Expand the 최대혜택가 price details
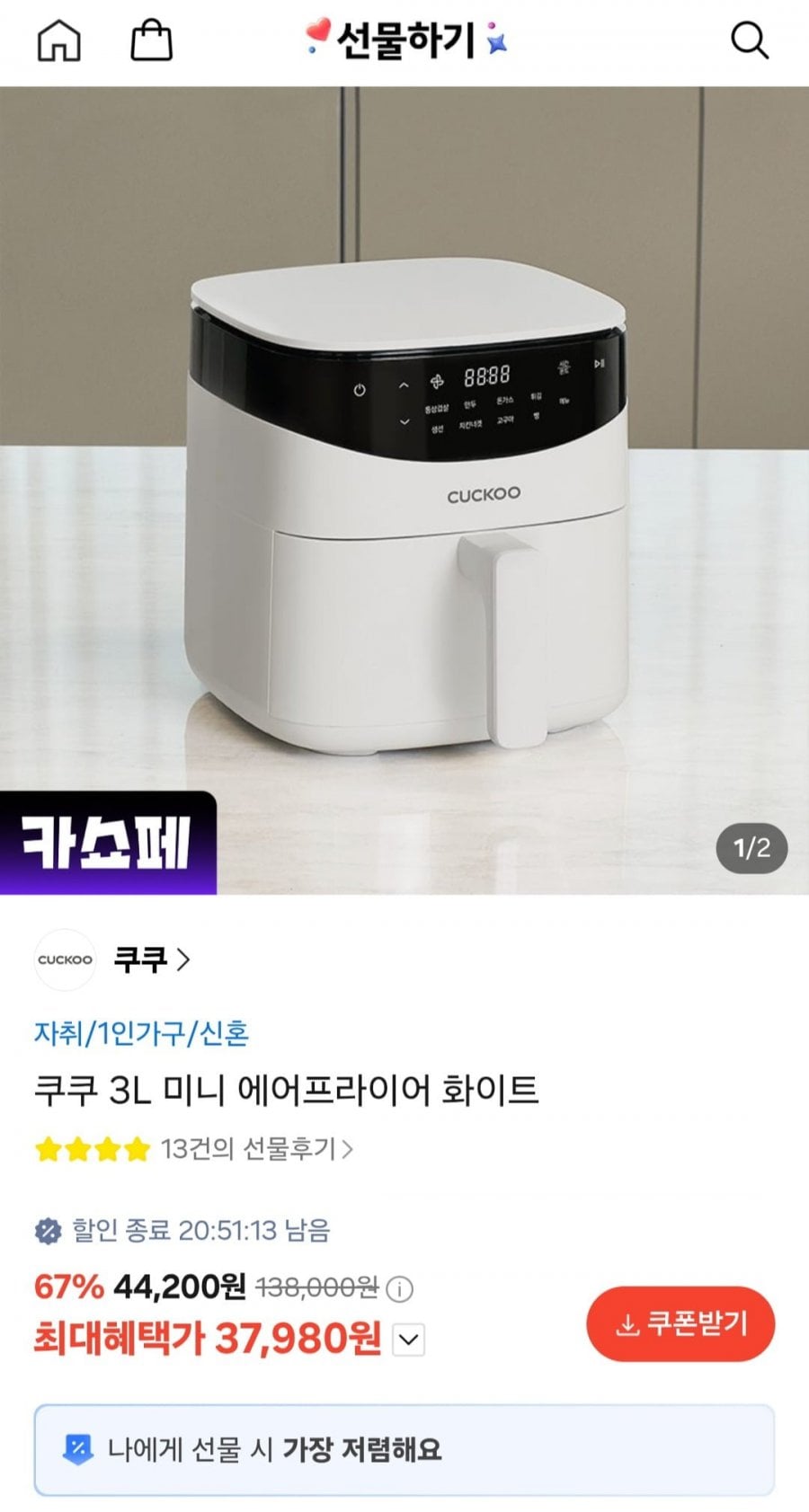809x1512 pixels. [408, 1340]
